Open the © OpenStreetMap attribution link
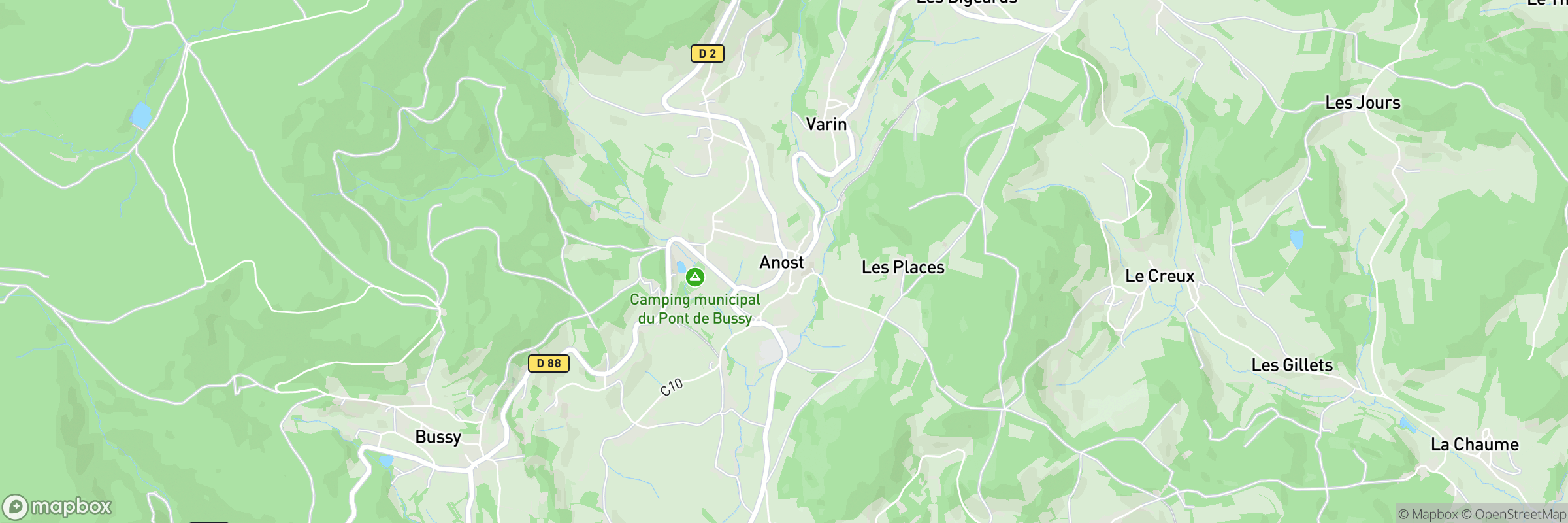Image resolution: width=1568 pixels, height=523 pixels. click(x=1514, y=515)
